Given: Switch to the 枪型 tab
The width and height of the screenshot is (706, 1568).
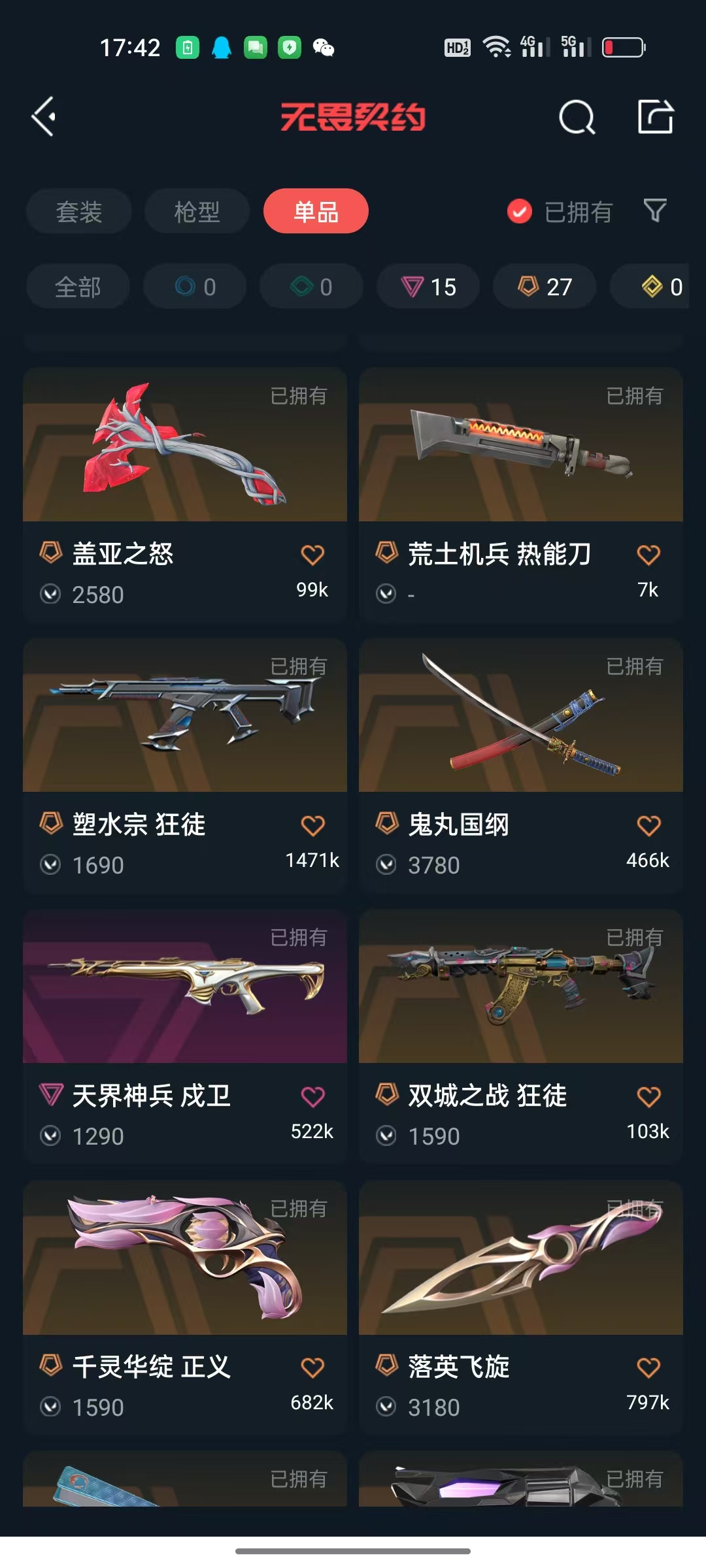Looking at the screenshot, I should [x=197, y=211].
